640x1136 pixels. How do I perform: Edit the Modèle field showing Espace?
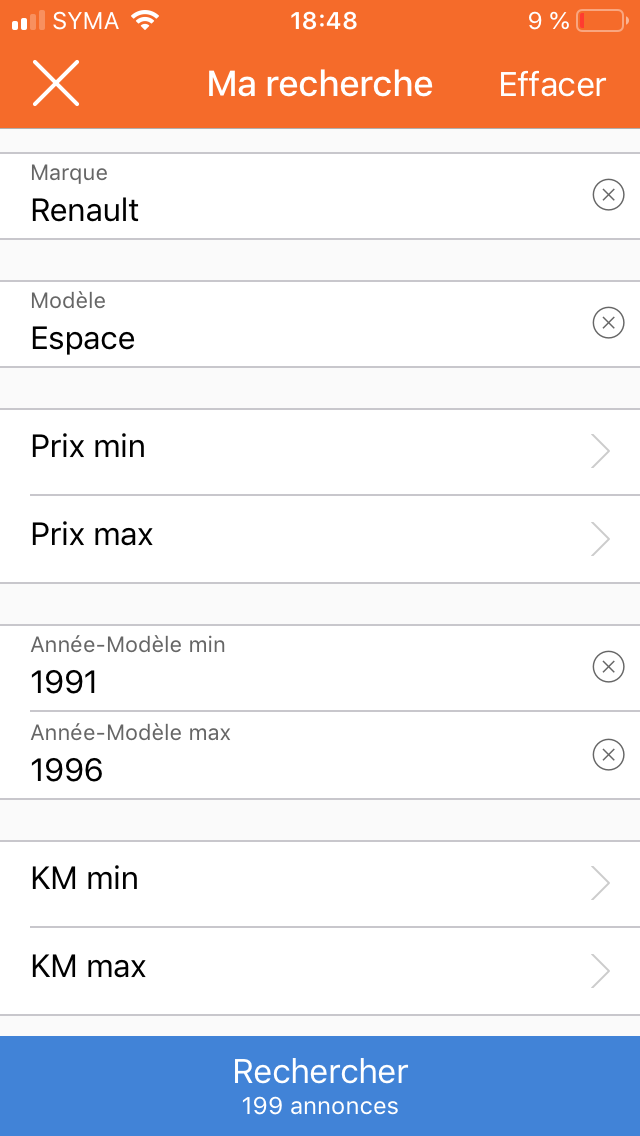(x=290, y=325)
